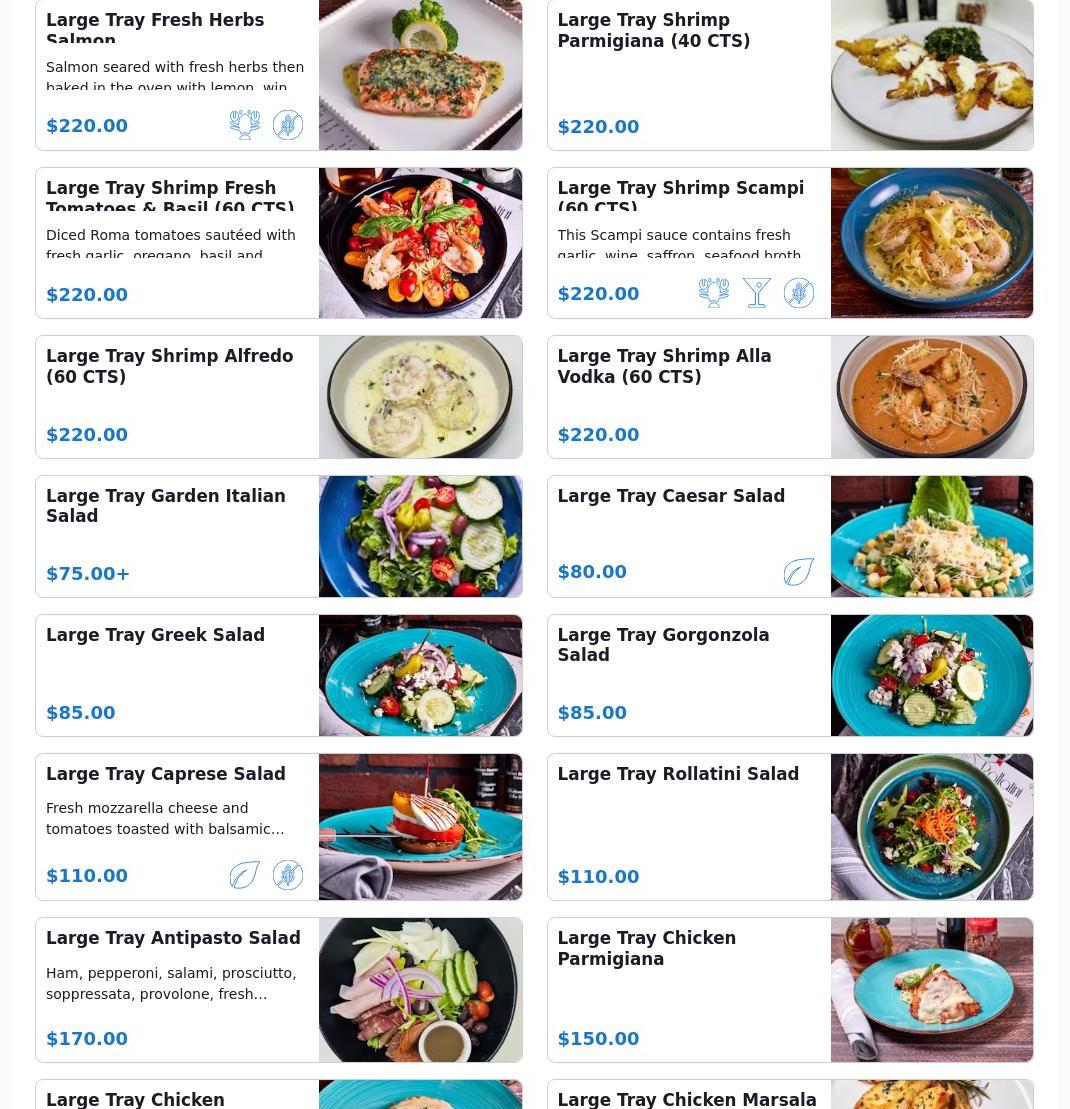Screen dimensions: 1070x1109
Task: Select the Large Tray Garden Italian Salad
Action: point(279,536)
